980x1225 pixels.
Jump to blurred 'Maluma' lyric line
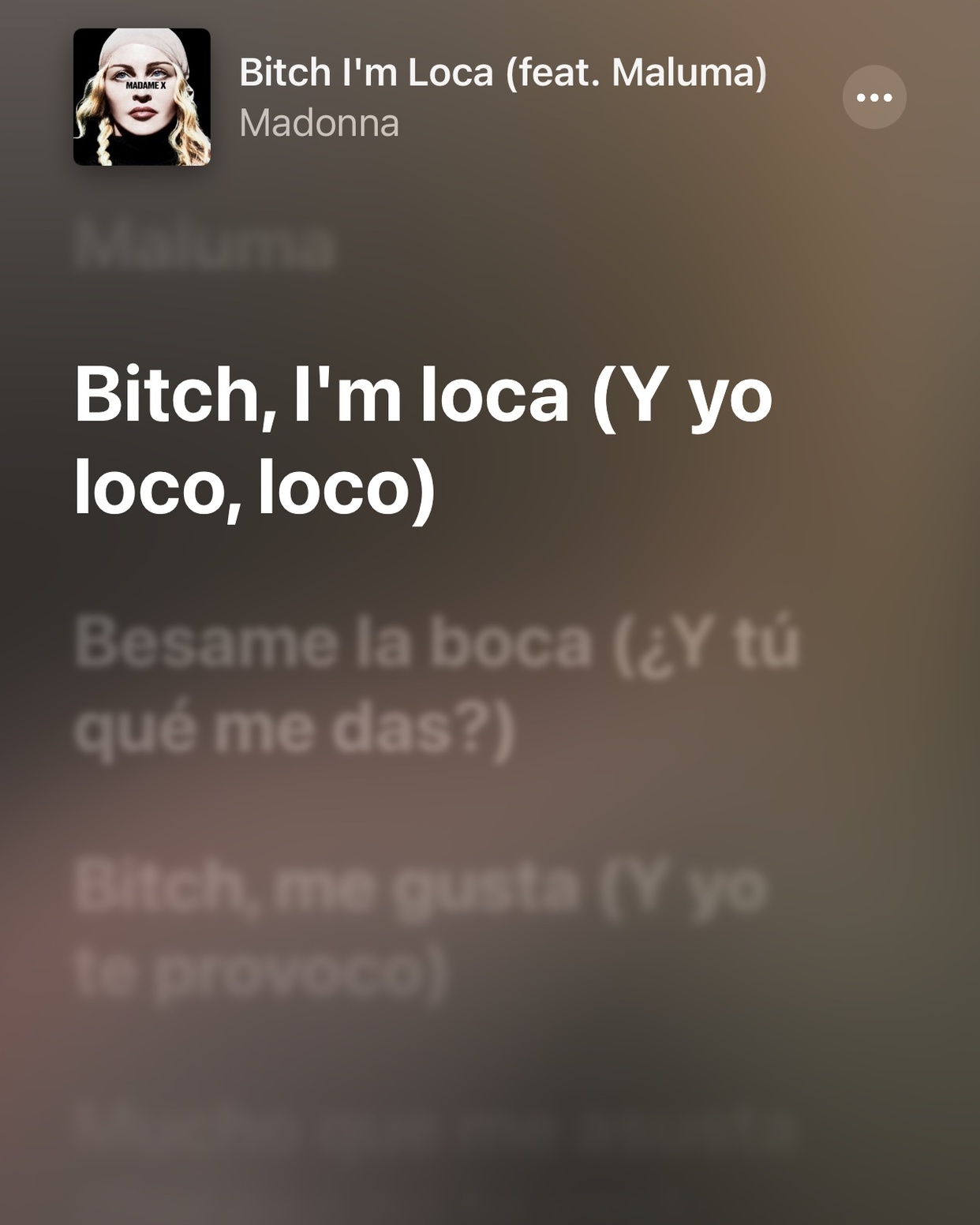coord(205,246)
